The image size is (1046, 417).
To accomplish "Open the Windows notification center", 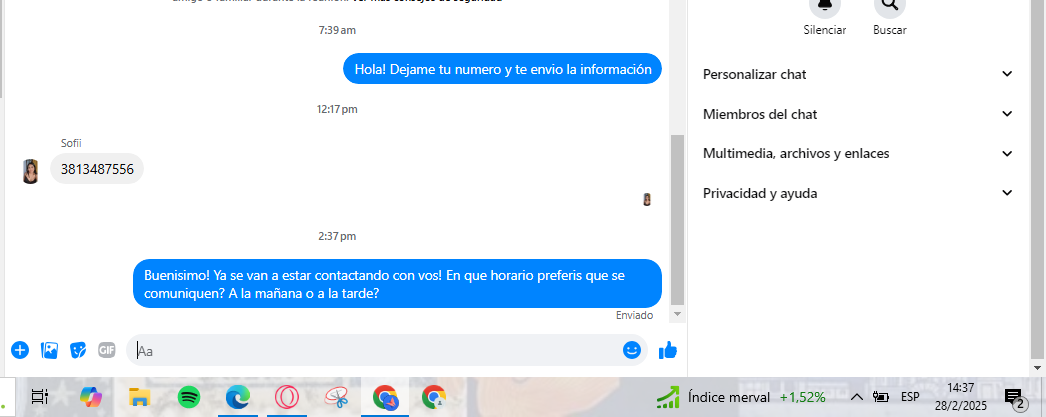I will click(x=1015, y=398).
